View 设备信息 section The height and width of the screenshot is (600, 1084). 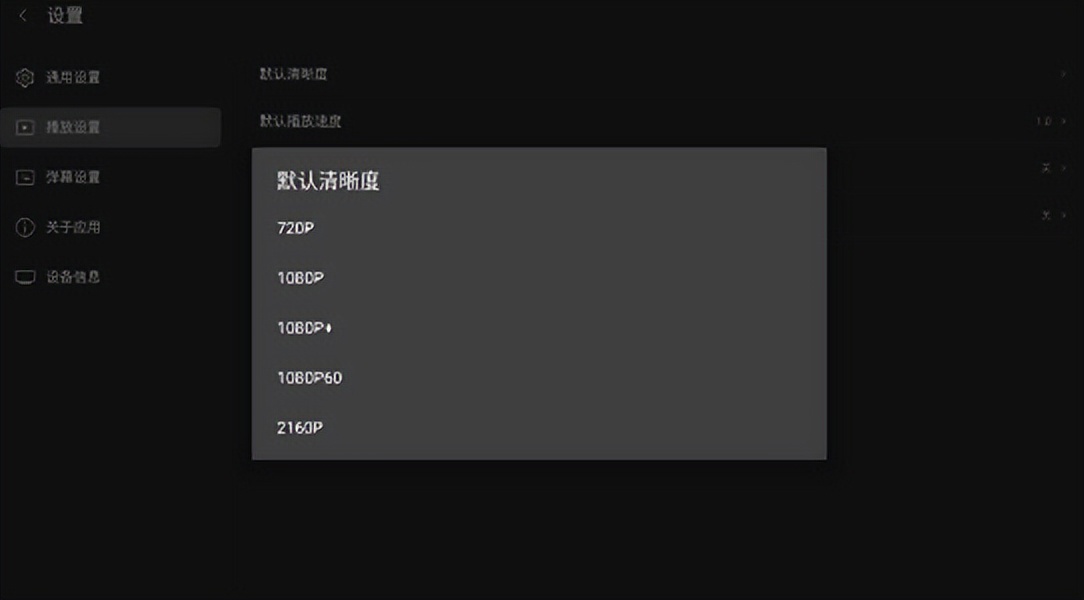pos(72,277)
